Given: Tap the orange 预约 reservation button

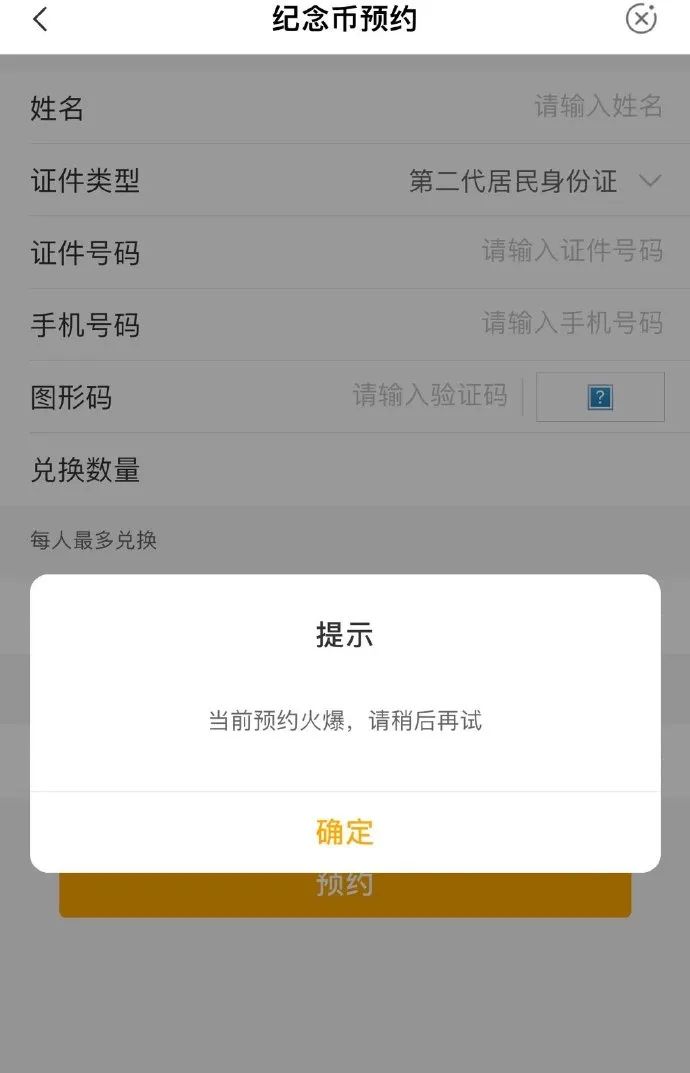Looking at the screenshot, I should coord(344,895).
